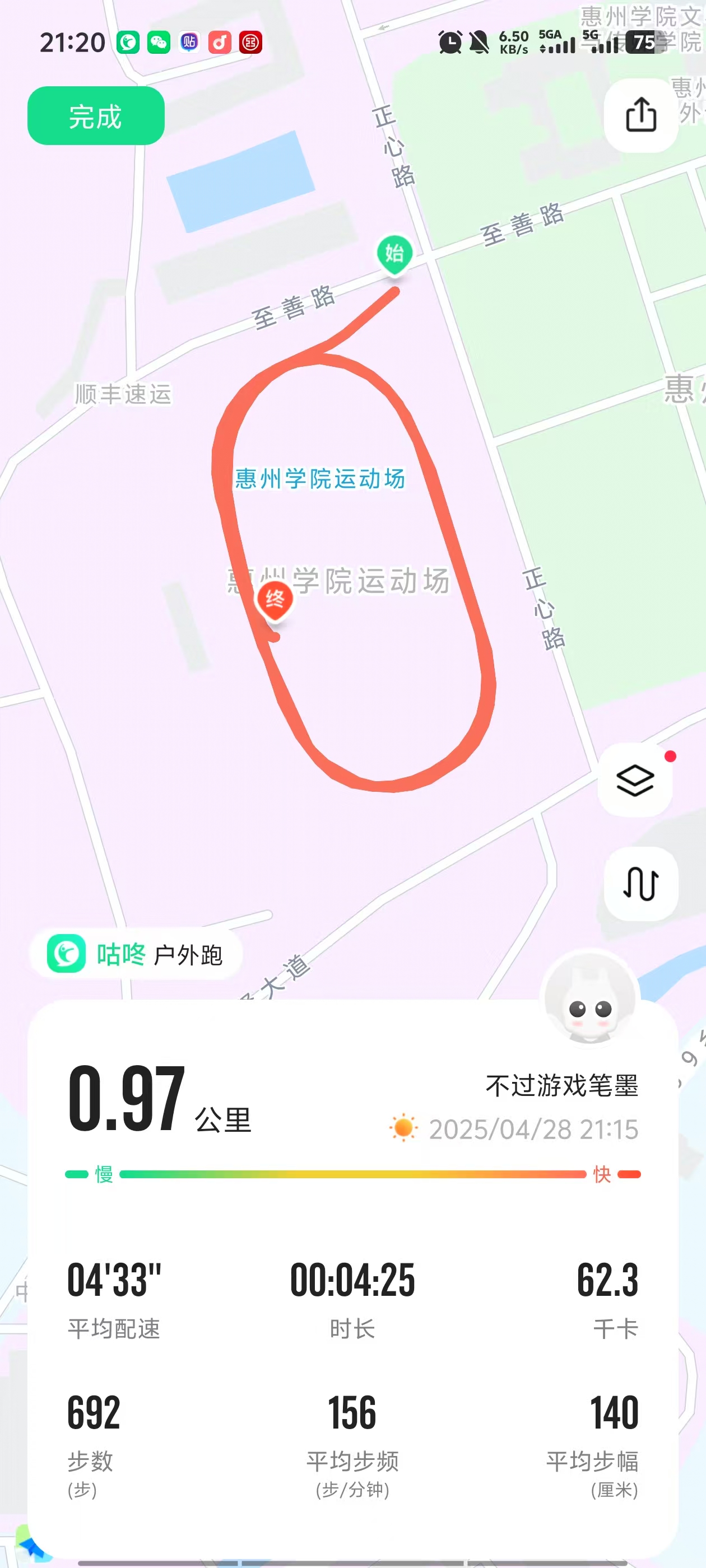Open the rabbit avatar profile

[x=589, y=997]
